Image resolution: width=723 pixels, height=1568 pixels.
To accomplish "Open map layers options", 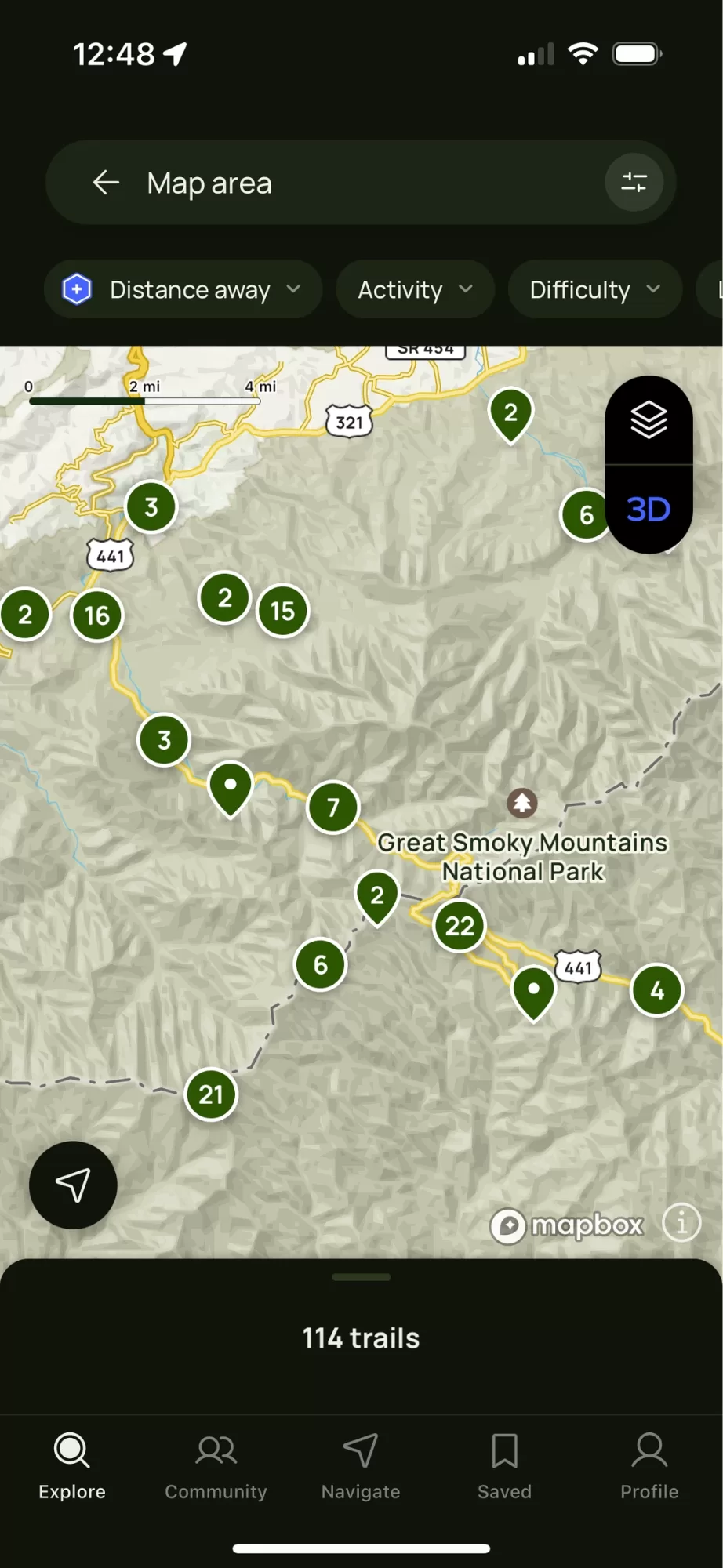I will tap(649, 420).
